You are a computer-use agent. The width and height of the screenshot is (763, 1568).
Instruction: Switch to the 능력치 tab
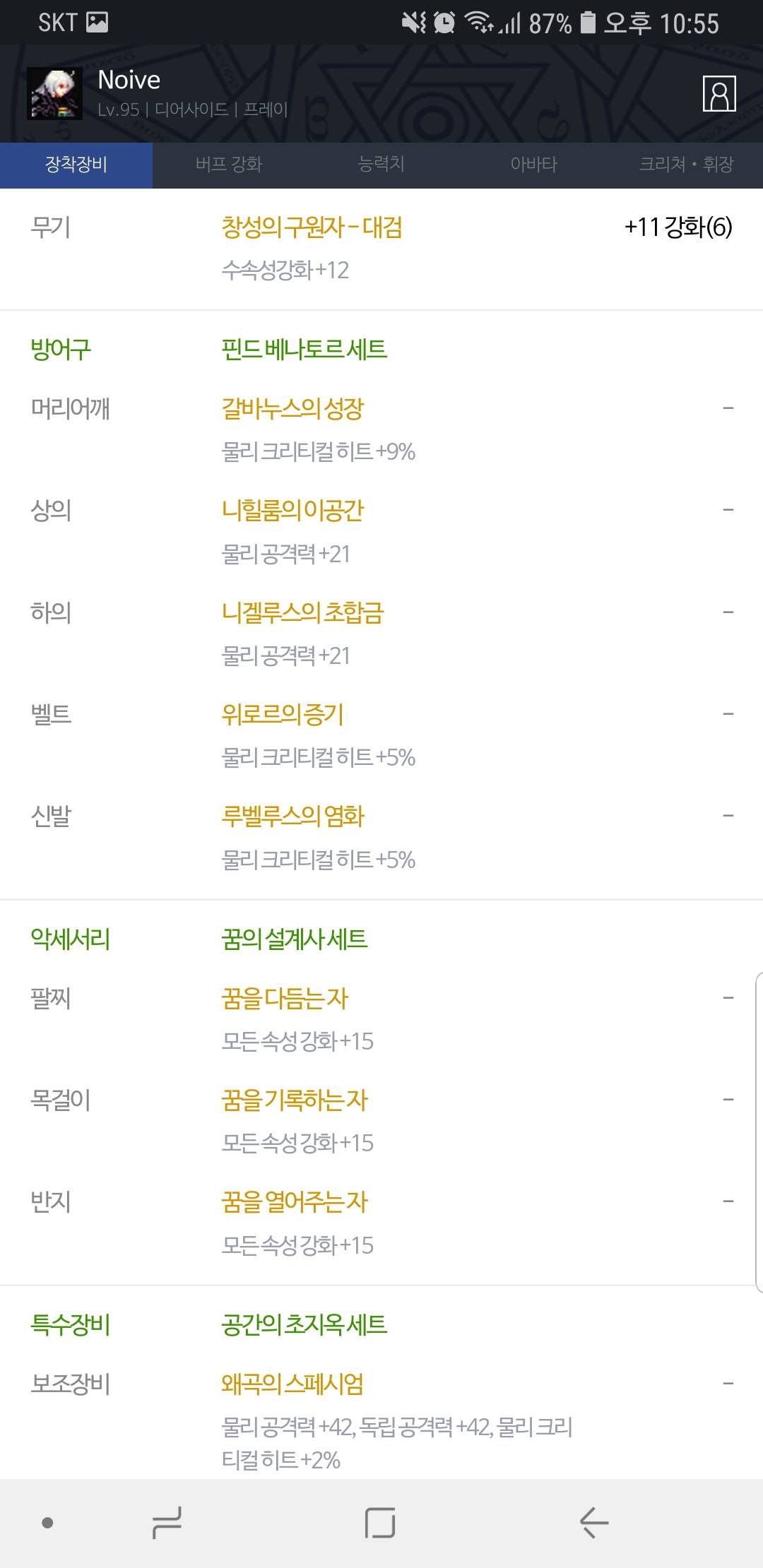pyautogui.click(x=381, y=165)
